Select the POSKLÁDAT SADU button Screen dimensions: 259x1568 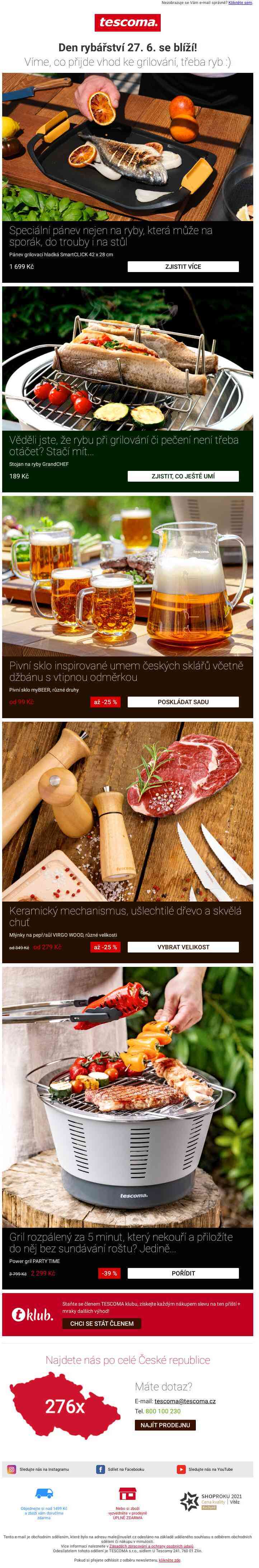(183, 702)
